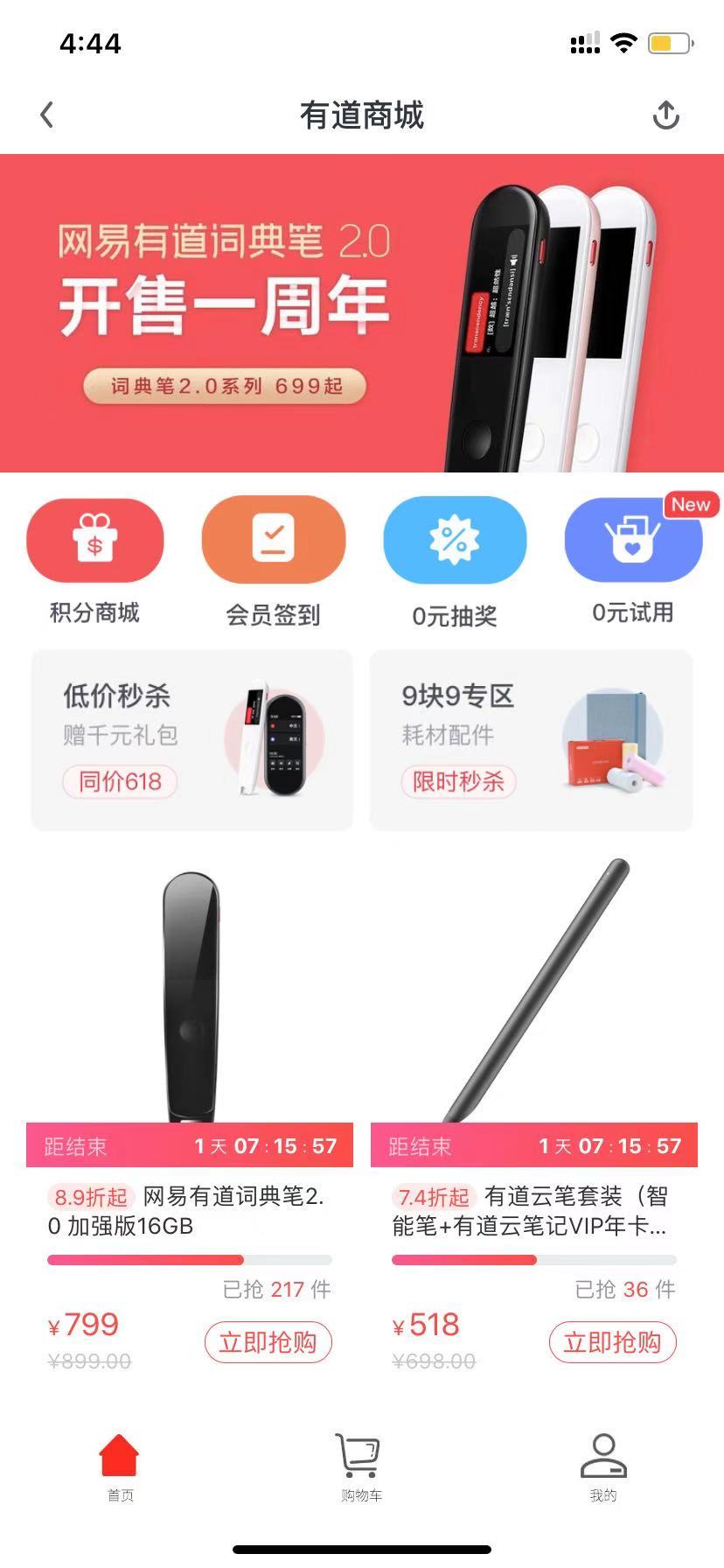Tap 立即抢购 for the ¥799 dictionary pen

click(x=268, y=1342)
